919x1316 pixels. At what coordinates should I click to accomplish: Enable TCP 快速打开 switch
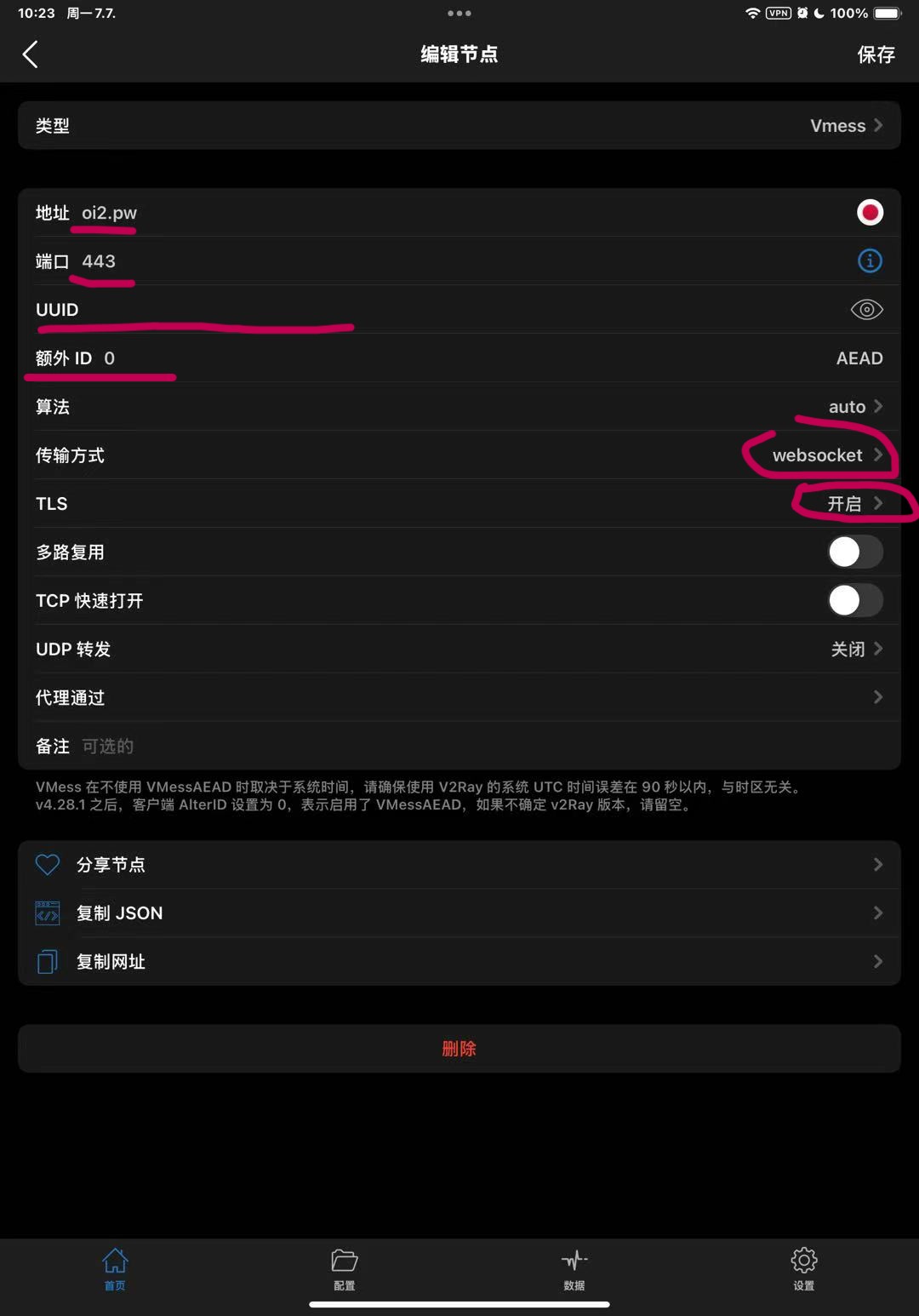pyautogui.click(x=854, y=601)
